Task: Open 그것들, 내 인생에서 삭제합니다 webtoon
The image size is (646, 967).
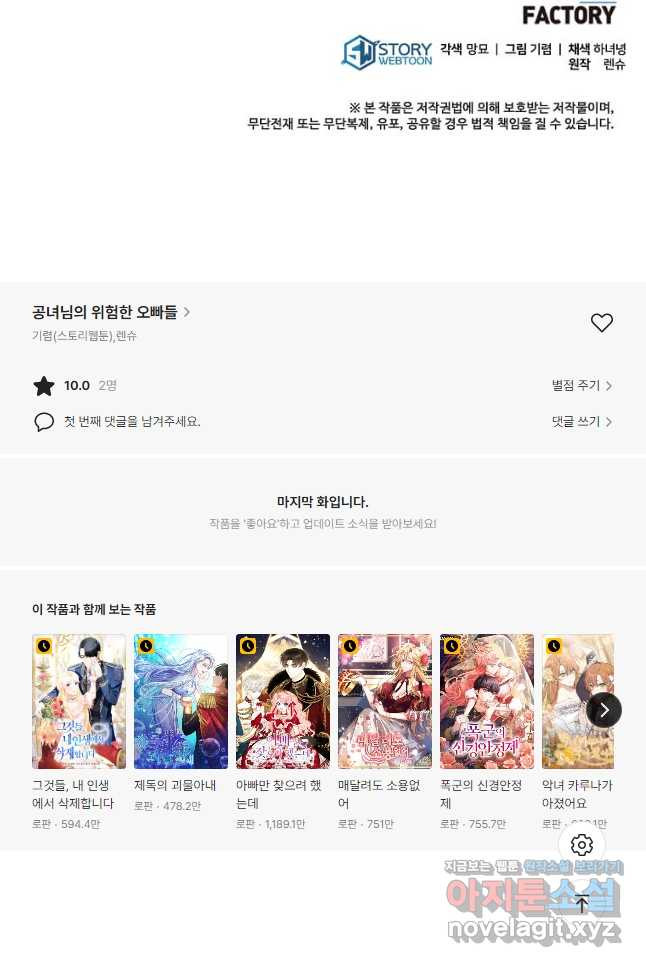Action: pos(79,701)
